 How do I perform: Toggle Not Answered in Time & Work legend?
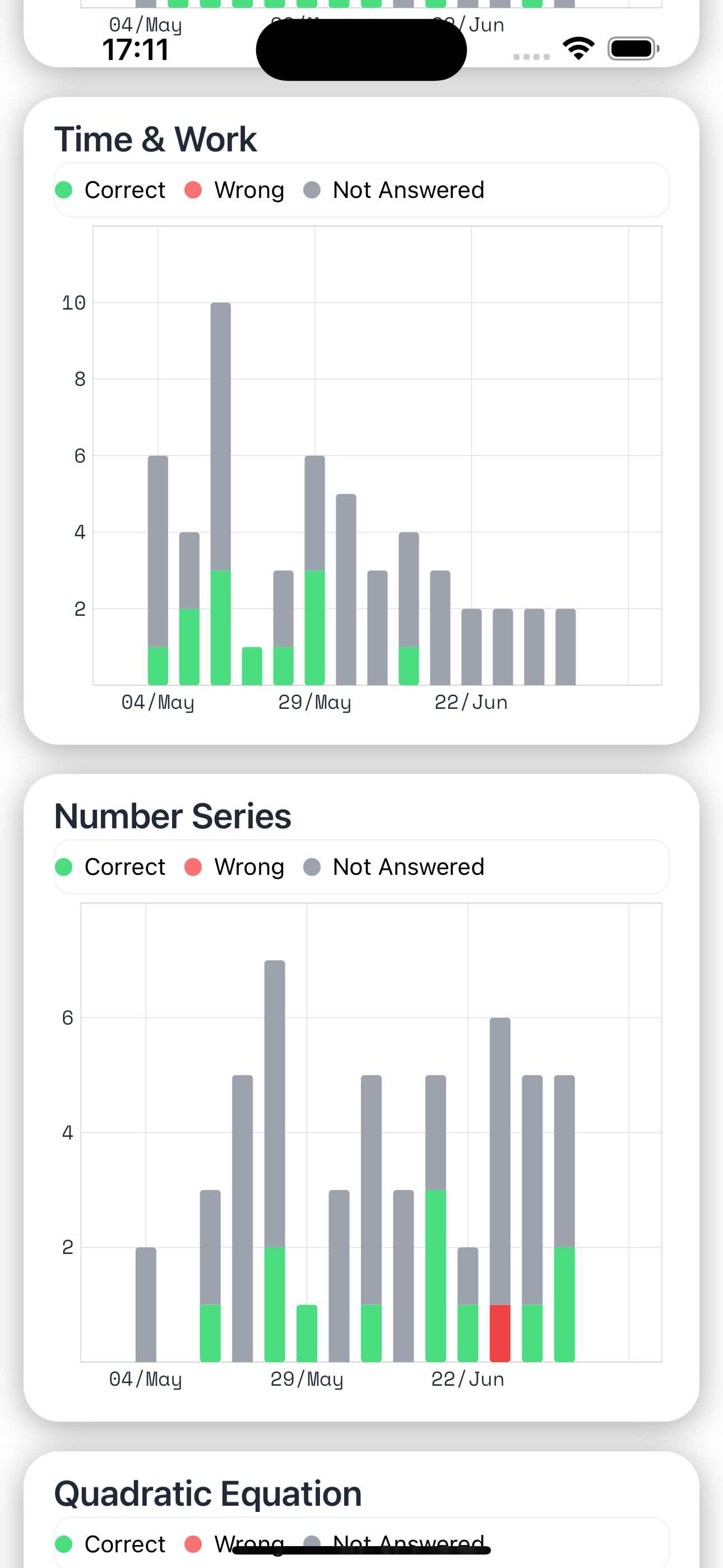tap(395, 190)
